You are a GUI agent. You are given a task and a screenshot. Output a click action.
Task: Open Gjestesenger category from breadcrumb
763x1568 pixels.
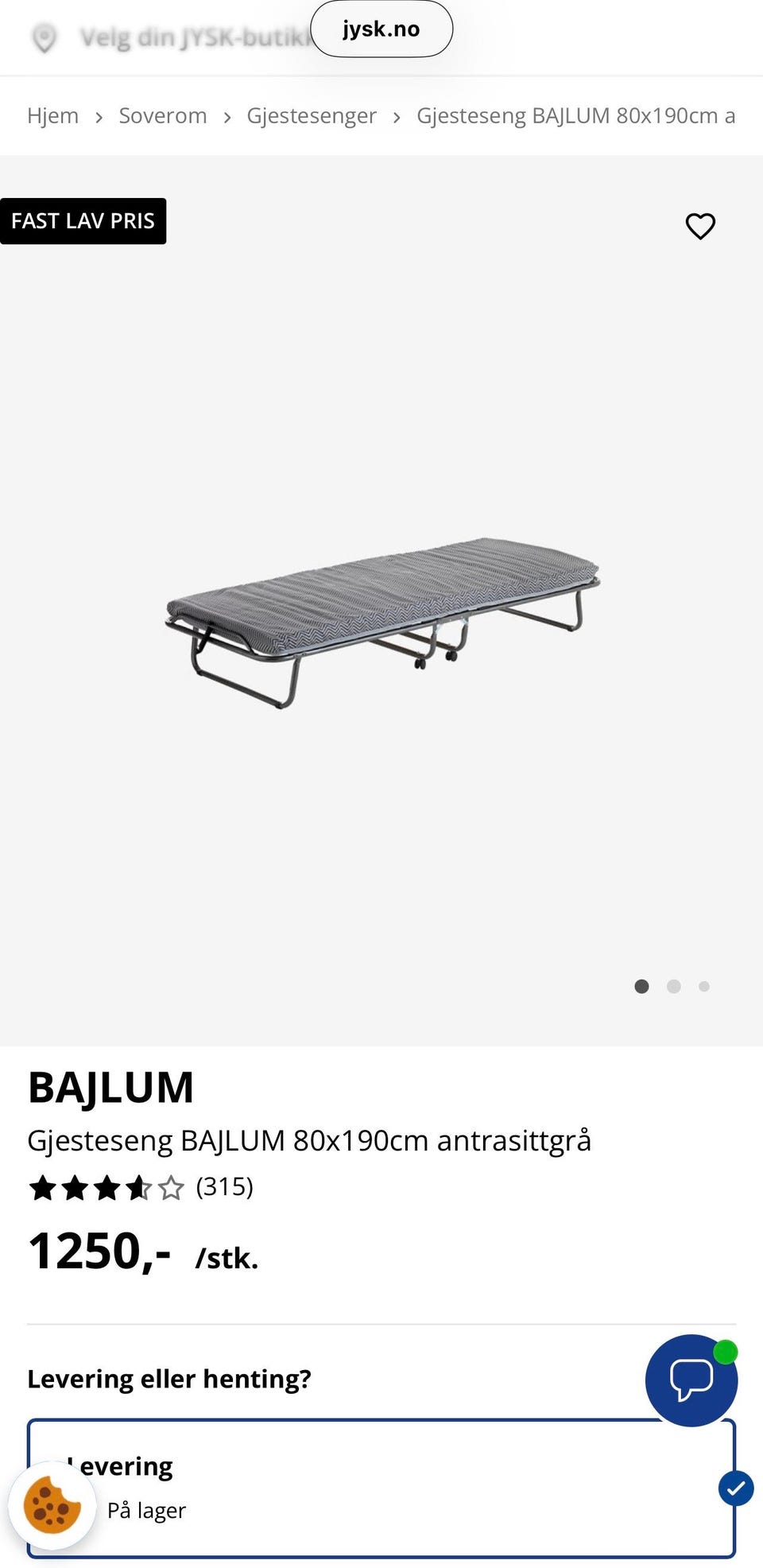[312, 116]
